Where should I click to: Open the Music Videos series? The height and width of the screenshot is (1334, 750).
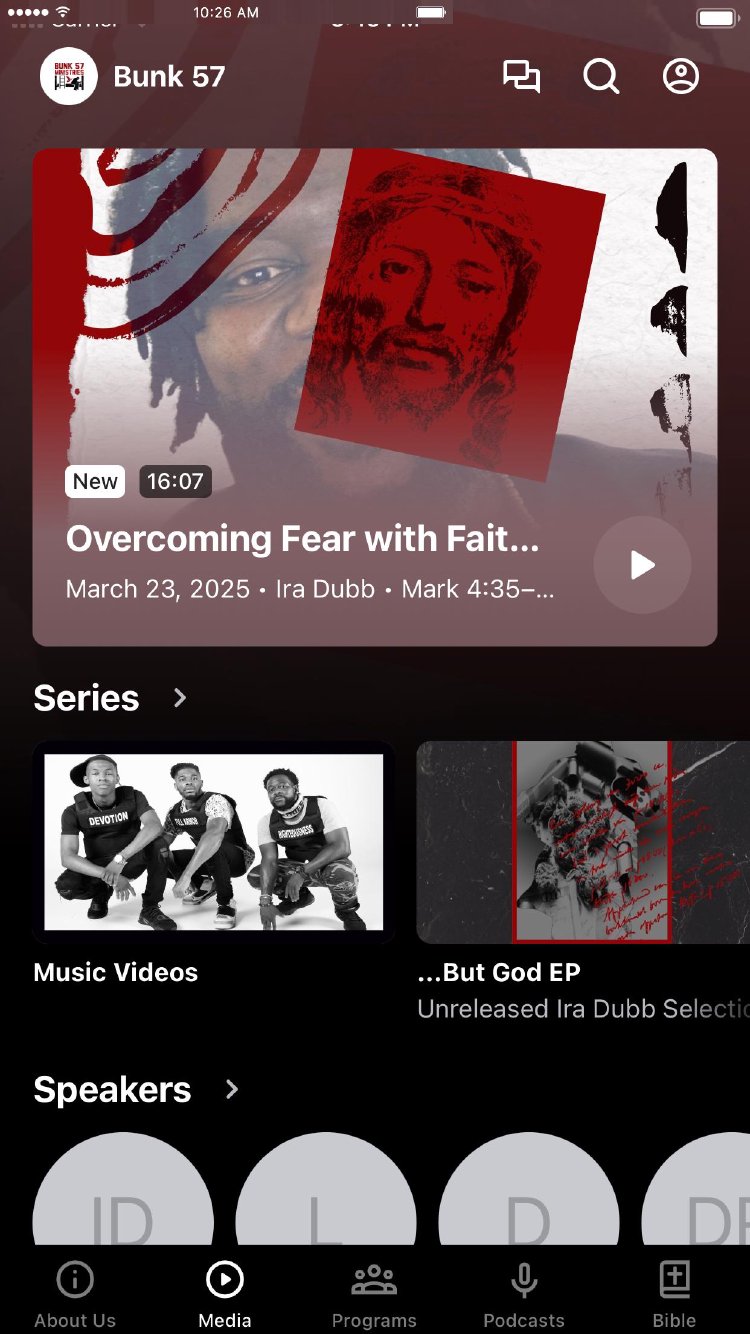(213, 843)
